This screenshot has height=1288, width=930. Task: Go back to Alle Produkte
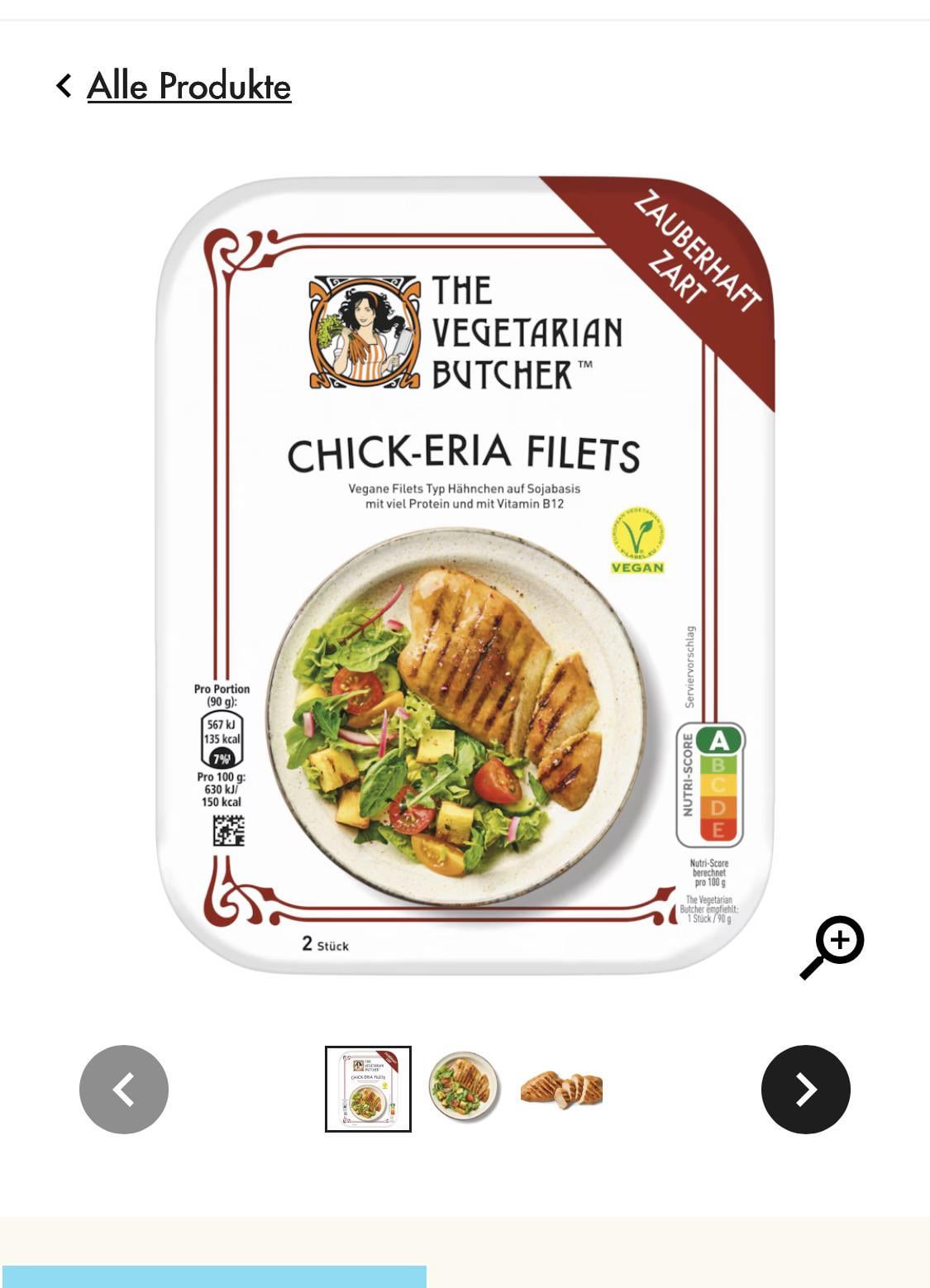(188, 86)
